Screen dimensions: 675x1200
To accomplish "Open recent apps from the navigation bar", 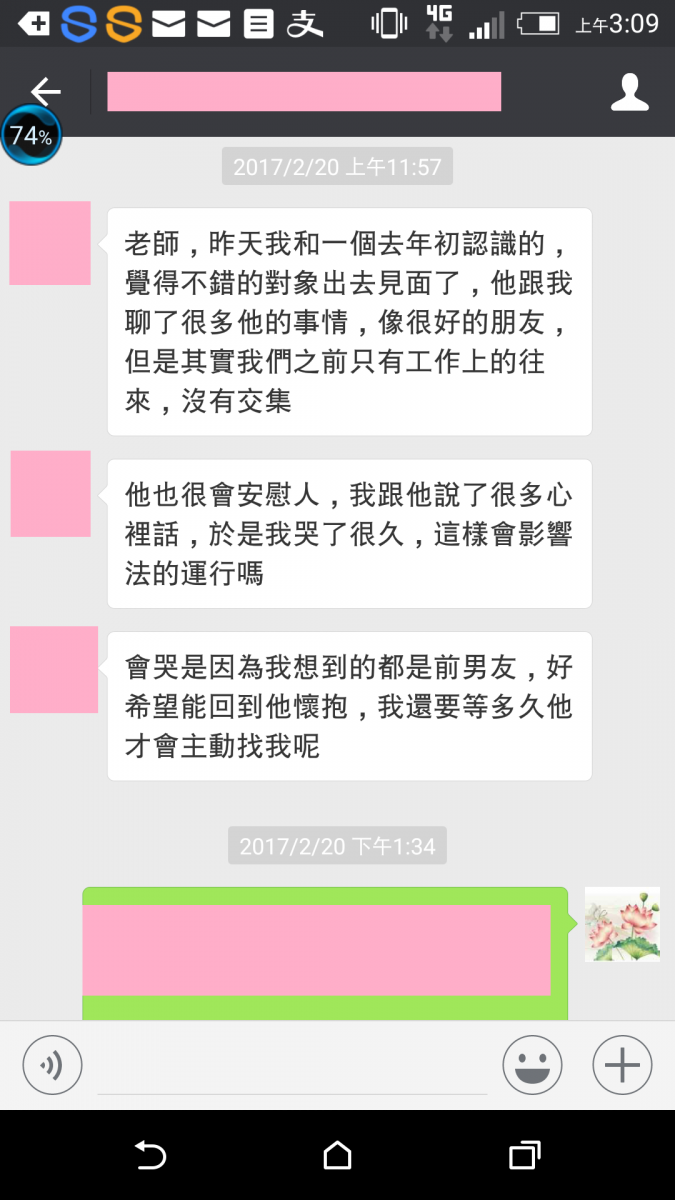I will pos(524,1155).
